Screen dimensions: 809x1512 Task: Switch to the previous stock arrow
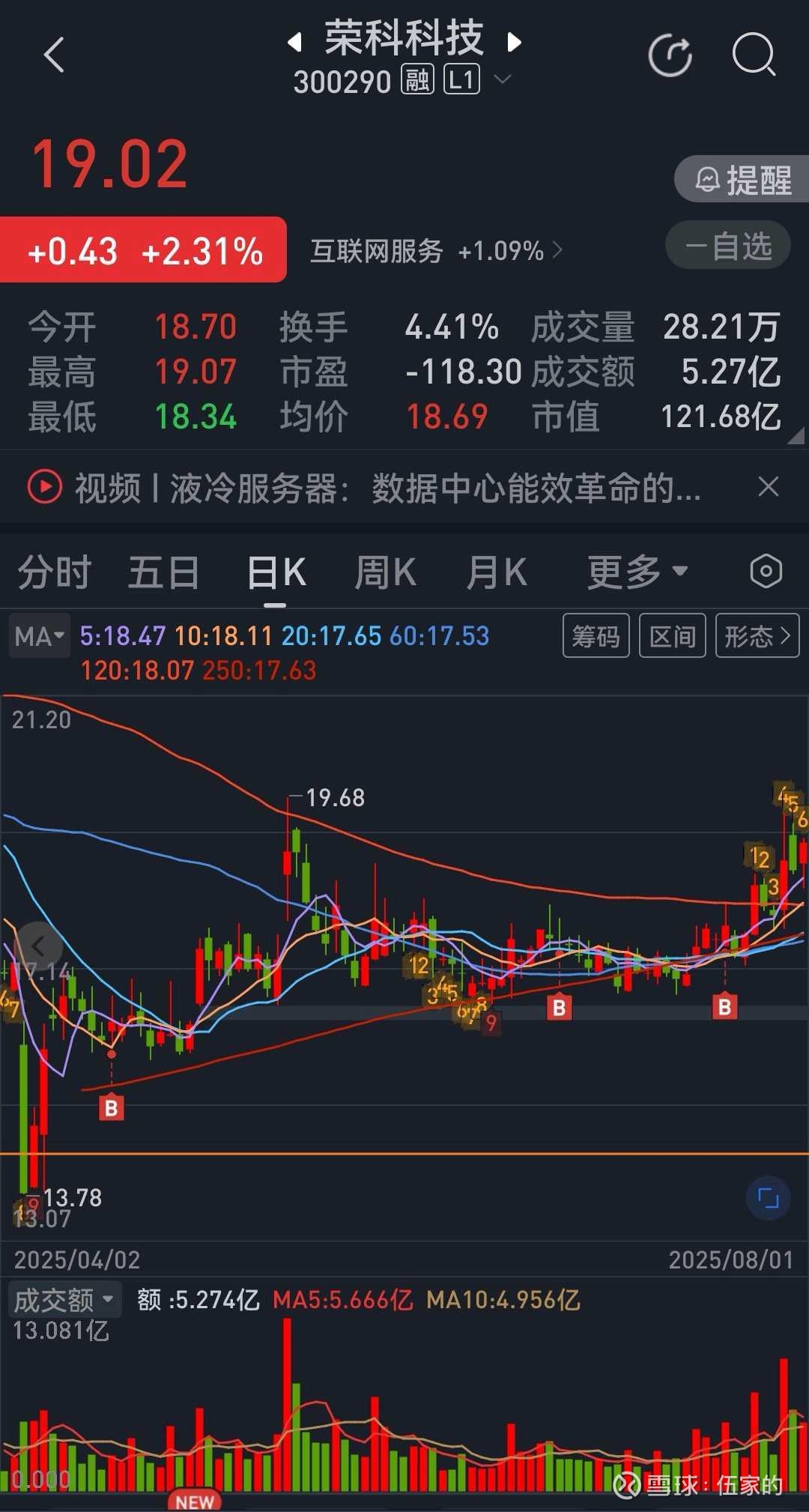(x=295, y=42)
